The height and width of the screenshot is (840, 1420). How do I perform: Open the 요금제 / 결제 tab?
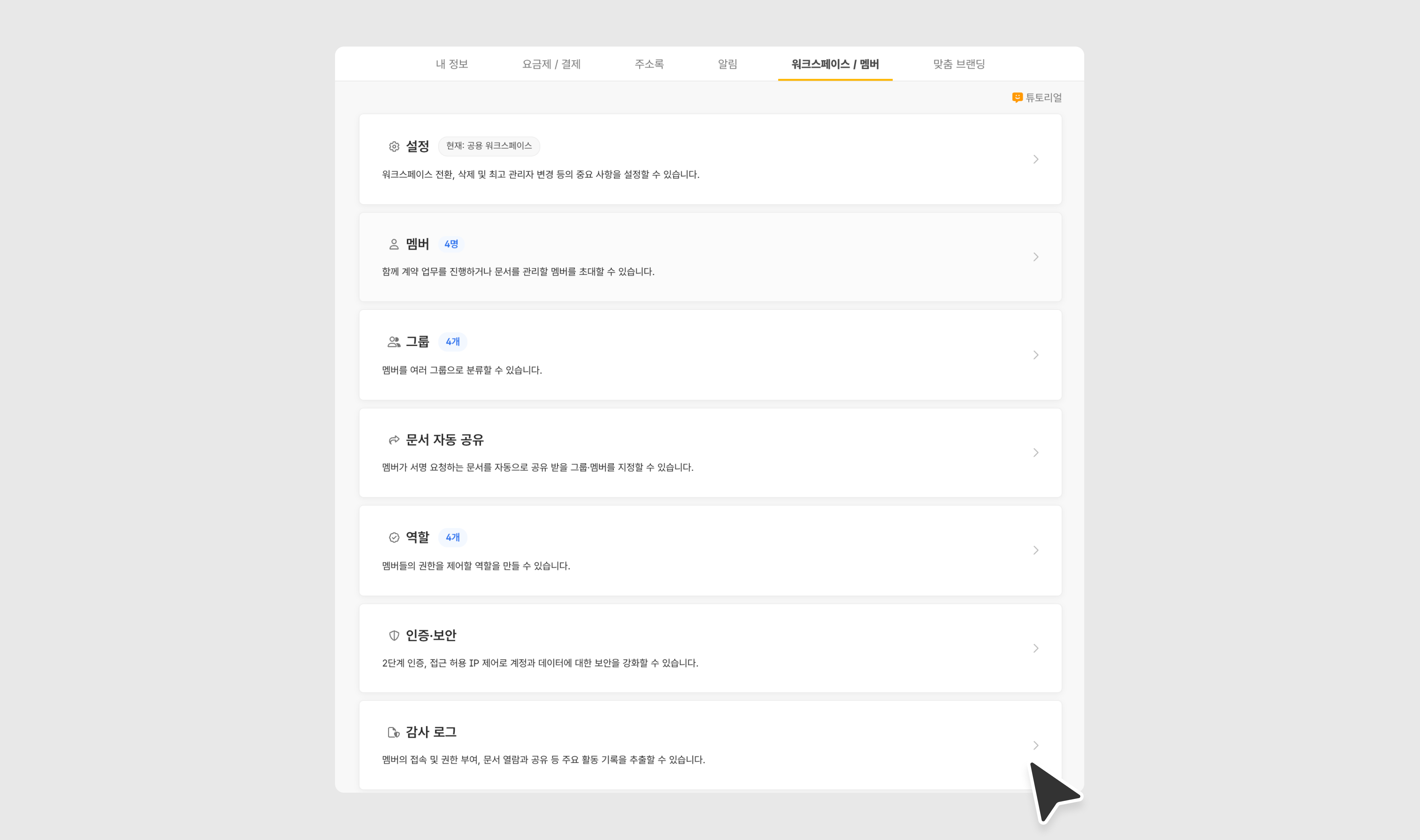click(x=551, y=64)
